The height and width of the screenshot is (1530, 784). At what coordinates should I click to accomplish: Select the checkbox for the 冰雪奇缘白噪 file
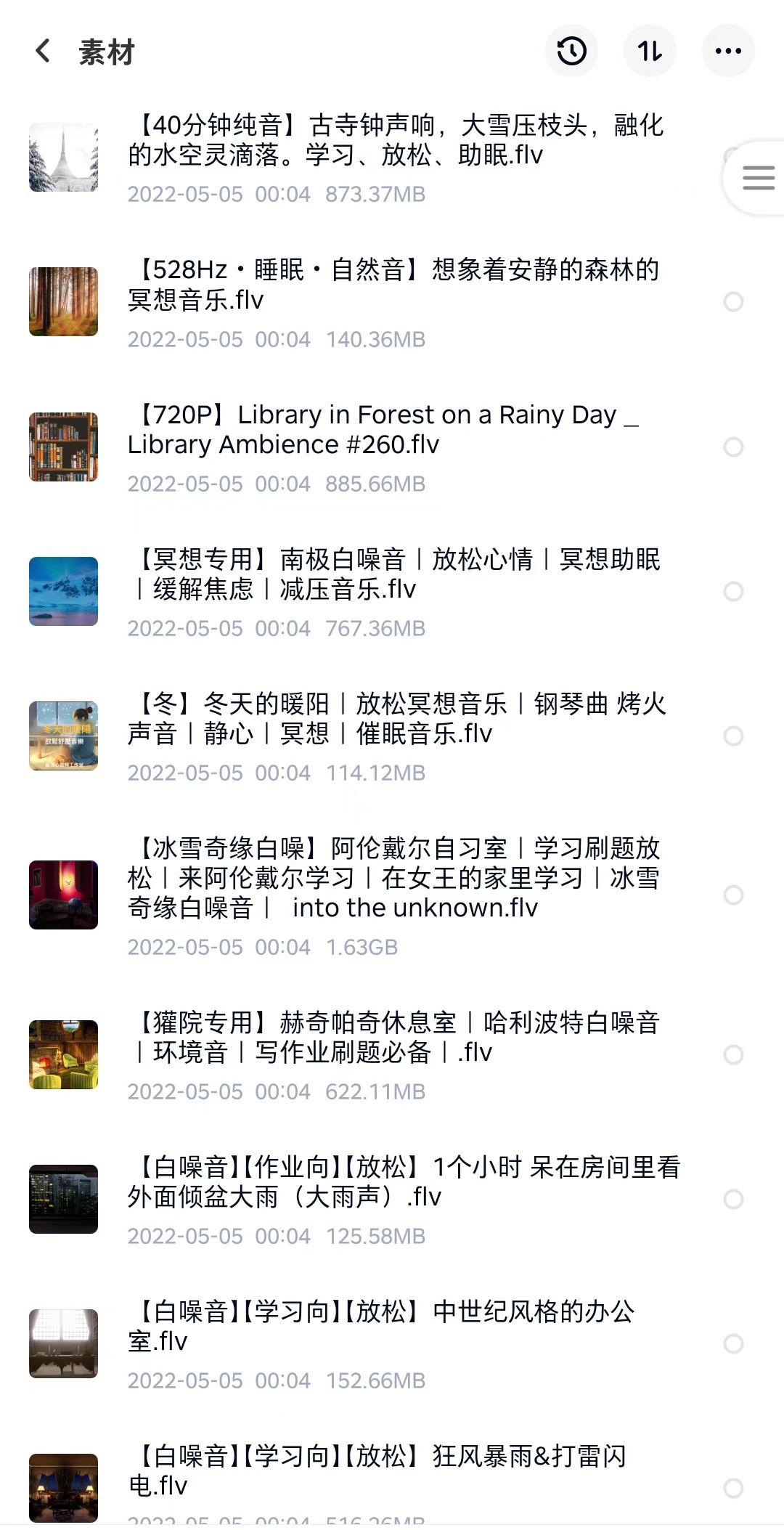pyautogui.click(x=733, y=895)
